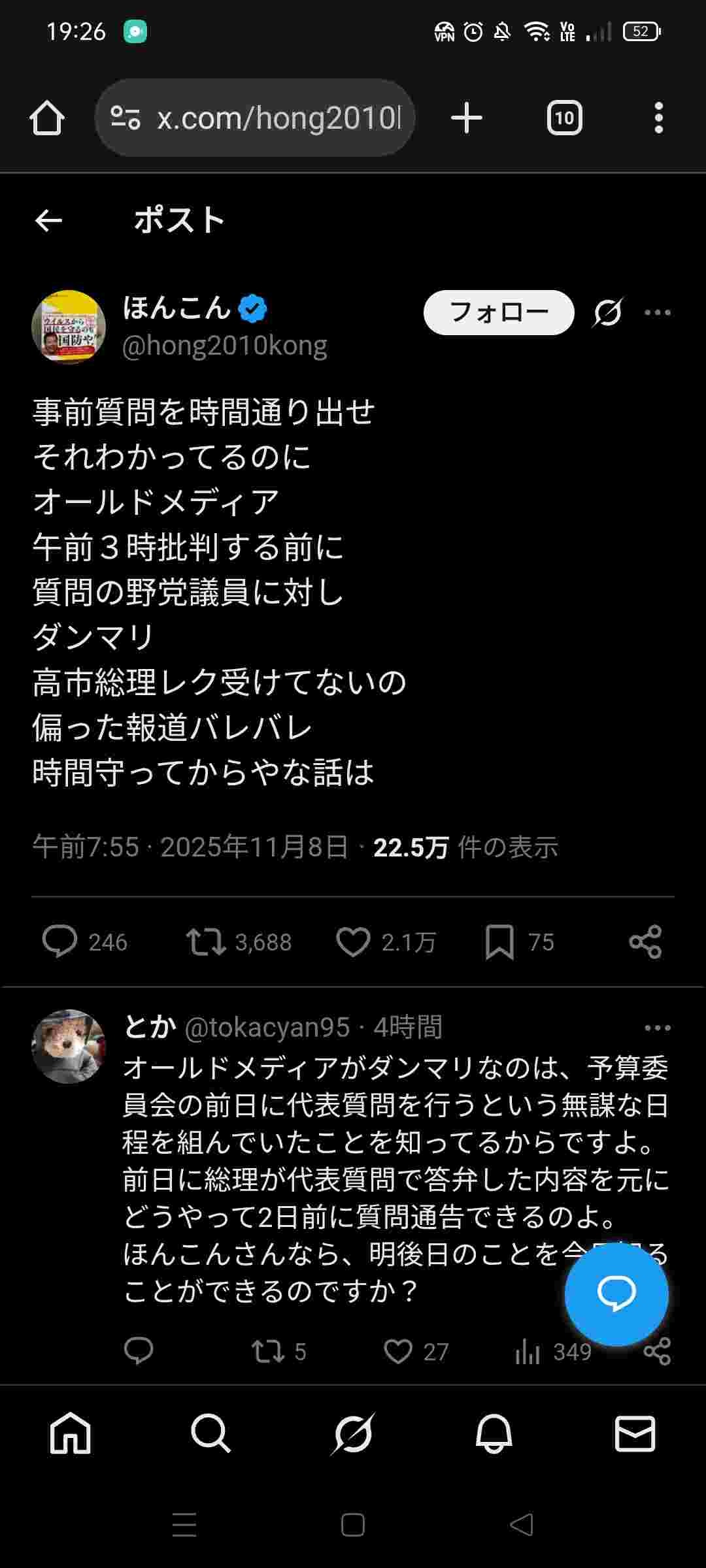The image size is (706, 1568).
Task: Tap the フォロー button for ほんこん
Action: (498, 312)
